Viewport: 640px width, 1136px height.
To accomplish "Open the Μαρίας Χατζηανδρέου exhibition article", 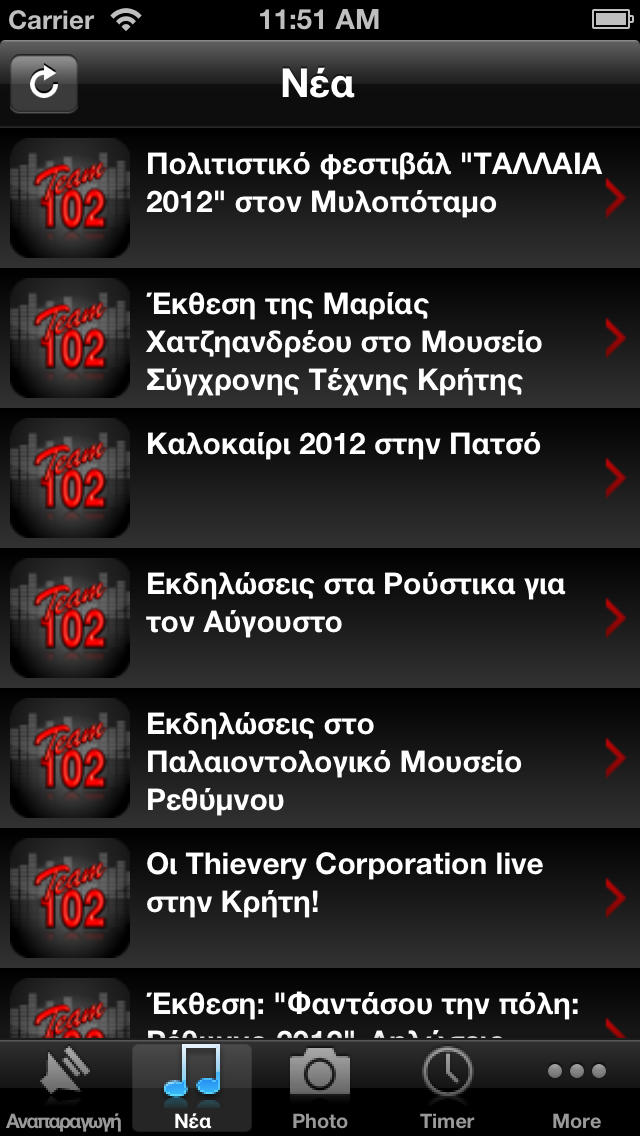I will click(x=320, y=338).
